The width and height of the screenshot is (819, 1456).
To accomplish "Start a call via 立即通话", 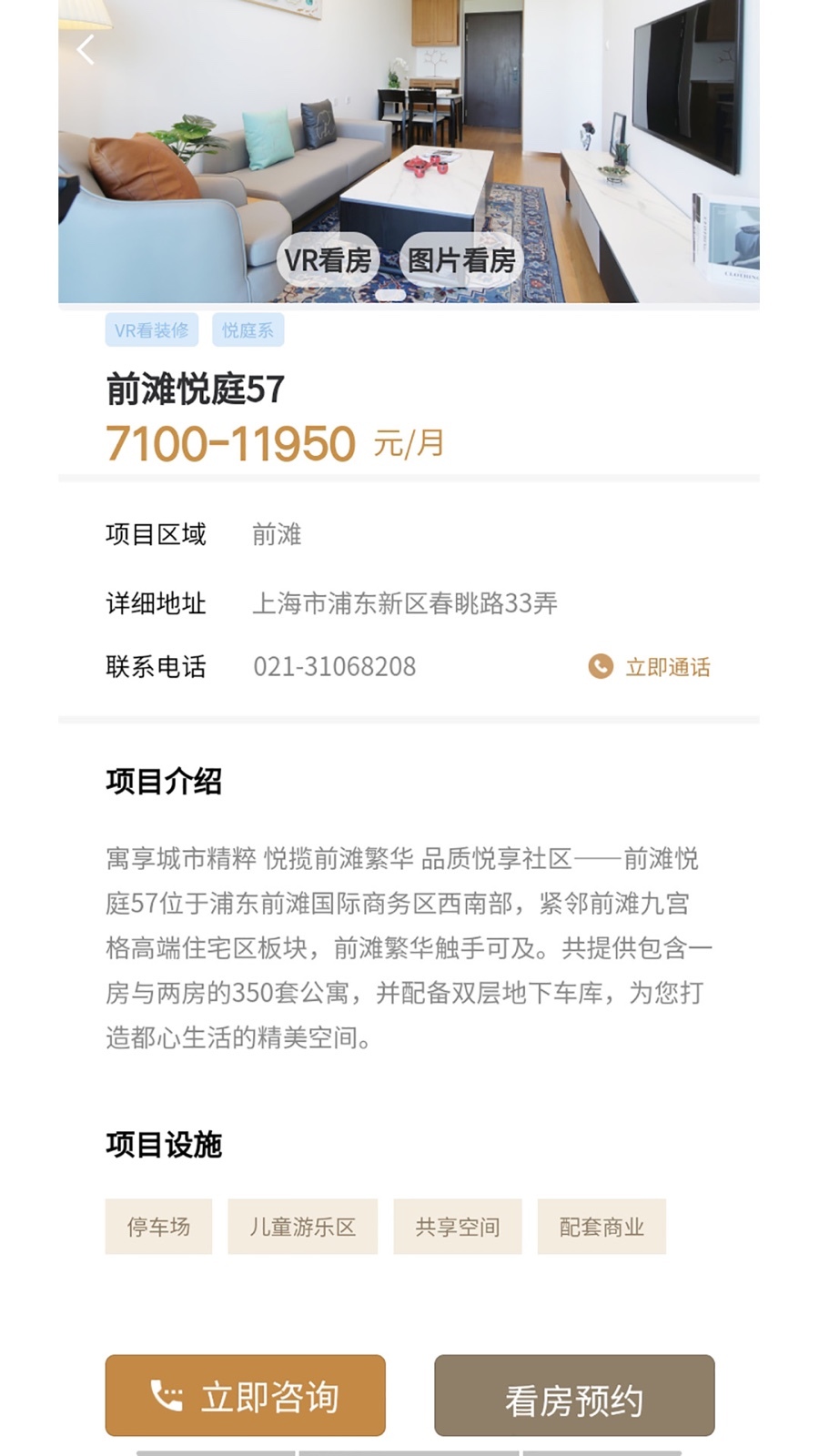I will click(667, 667).
